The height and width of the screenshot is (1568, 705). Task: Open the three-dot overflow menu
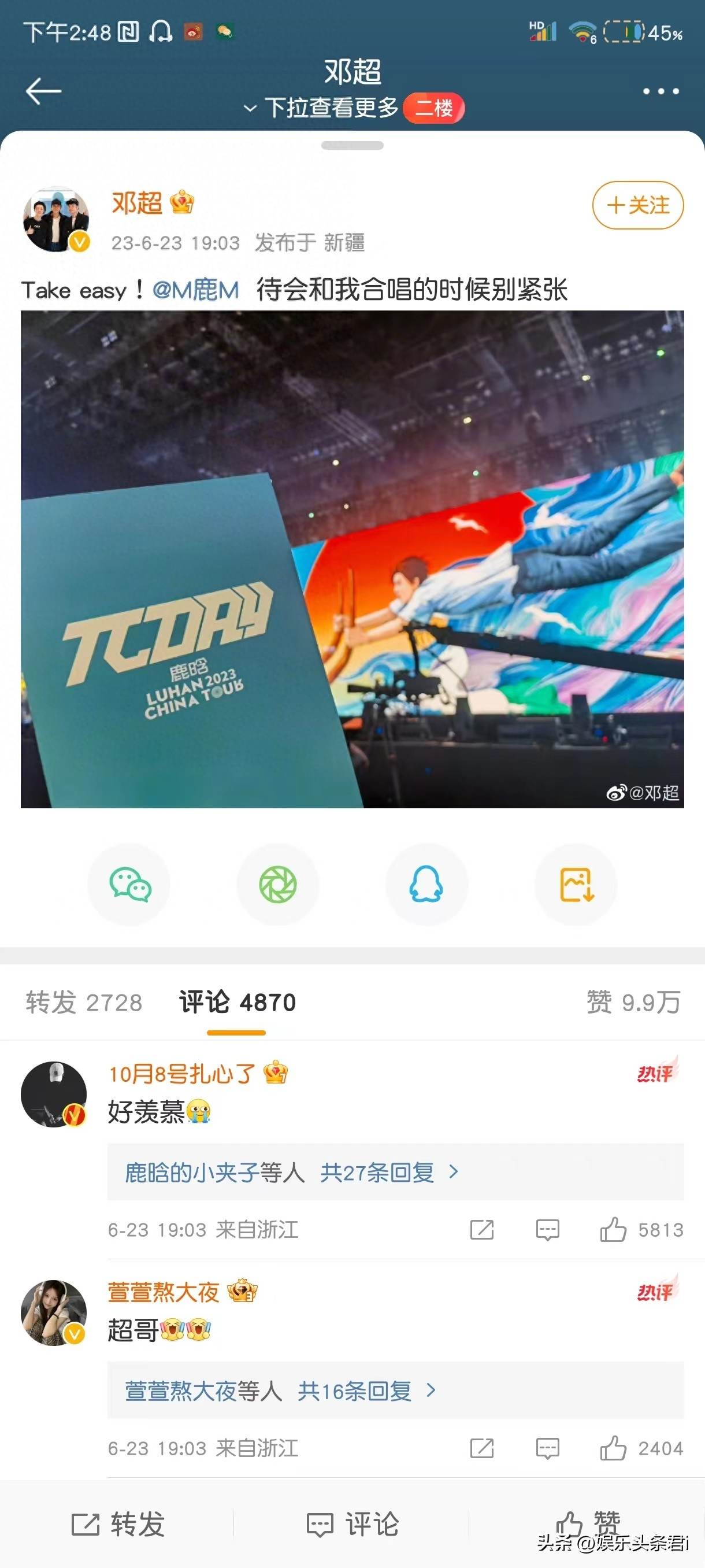pos(661,91)
